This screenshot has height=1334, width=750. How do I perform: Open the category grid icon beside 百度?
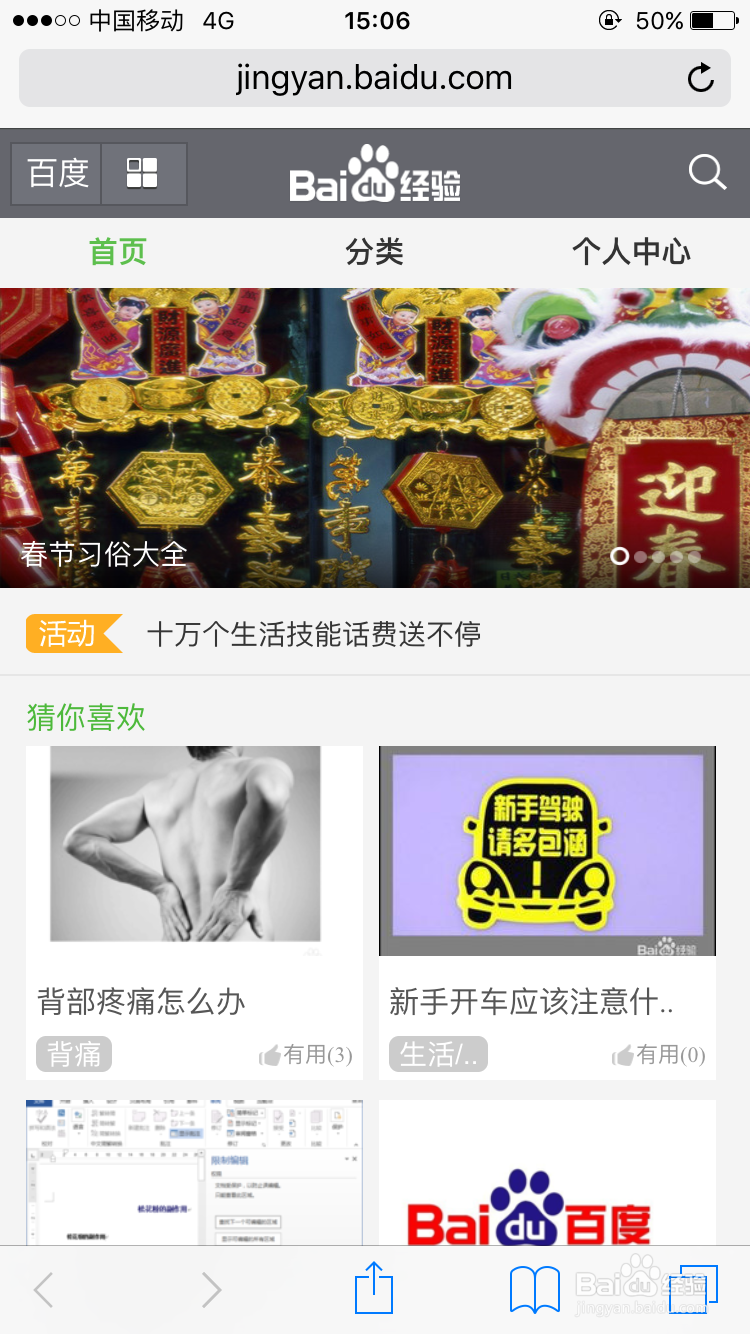141,172
